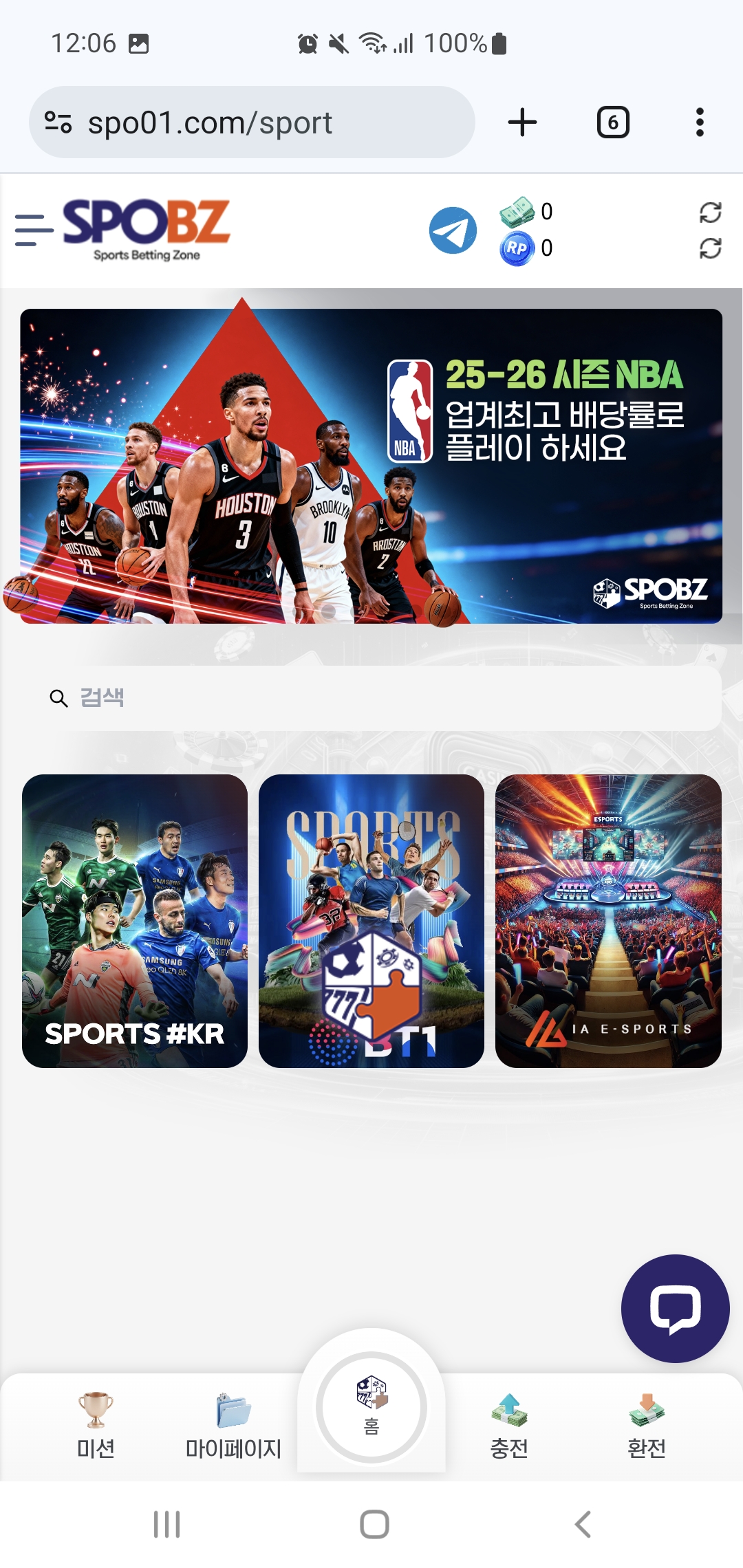Screen dimensions: 743x1568
Task: Open the SPORTS #KR card
Action: click(135, 921)
